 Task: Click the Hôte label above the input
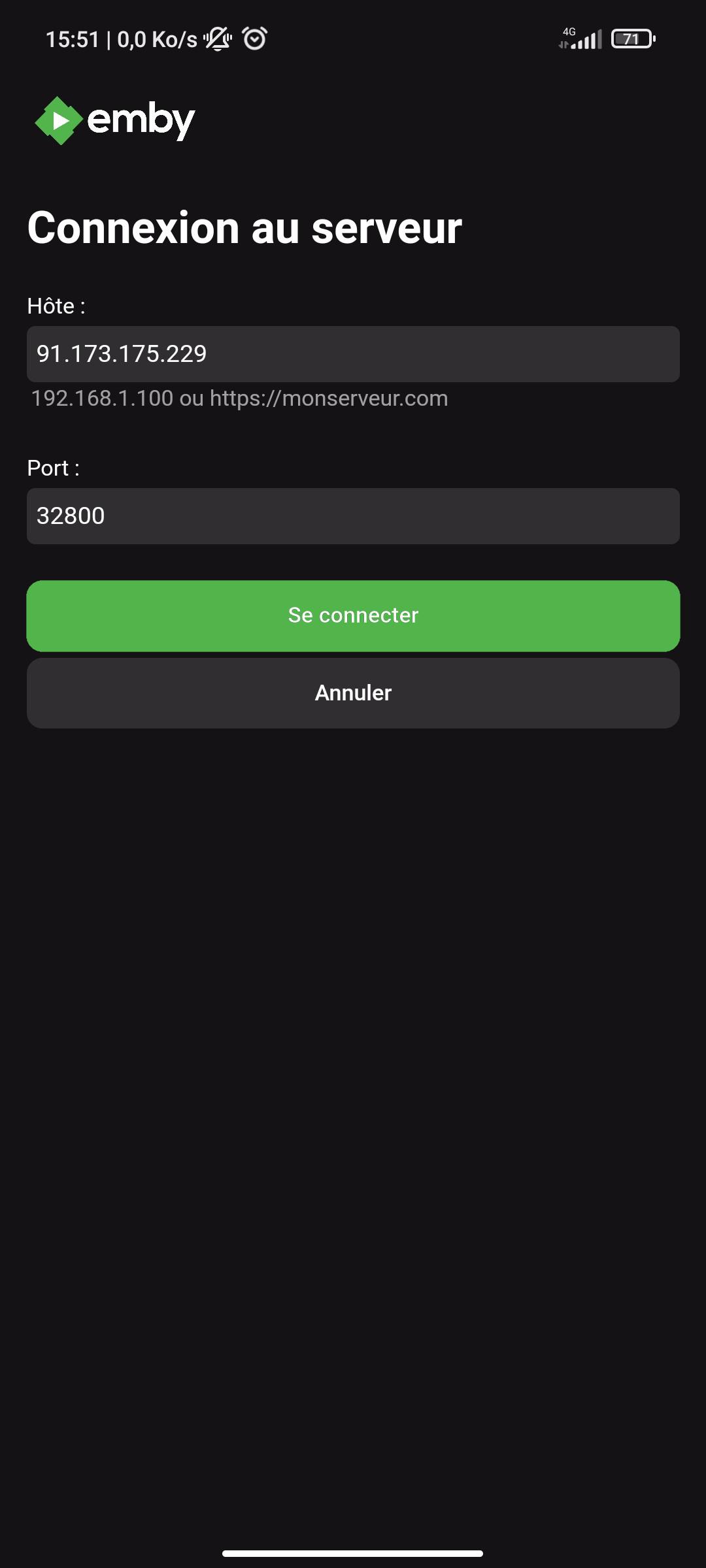[54, 306]
